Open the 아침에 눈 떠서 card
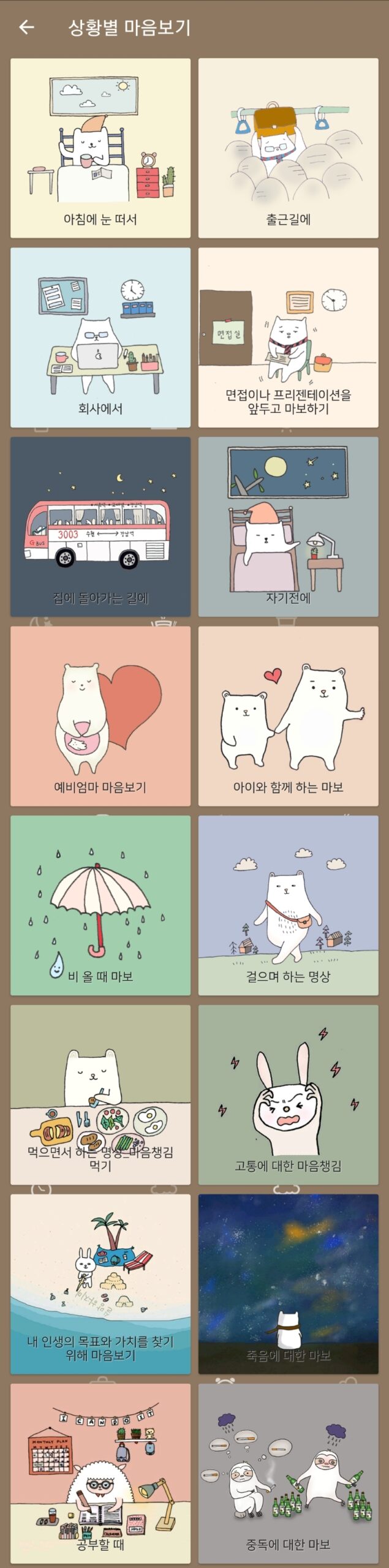The image size is (389, 1568). click(100, 148)
